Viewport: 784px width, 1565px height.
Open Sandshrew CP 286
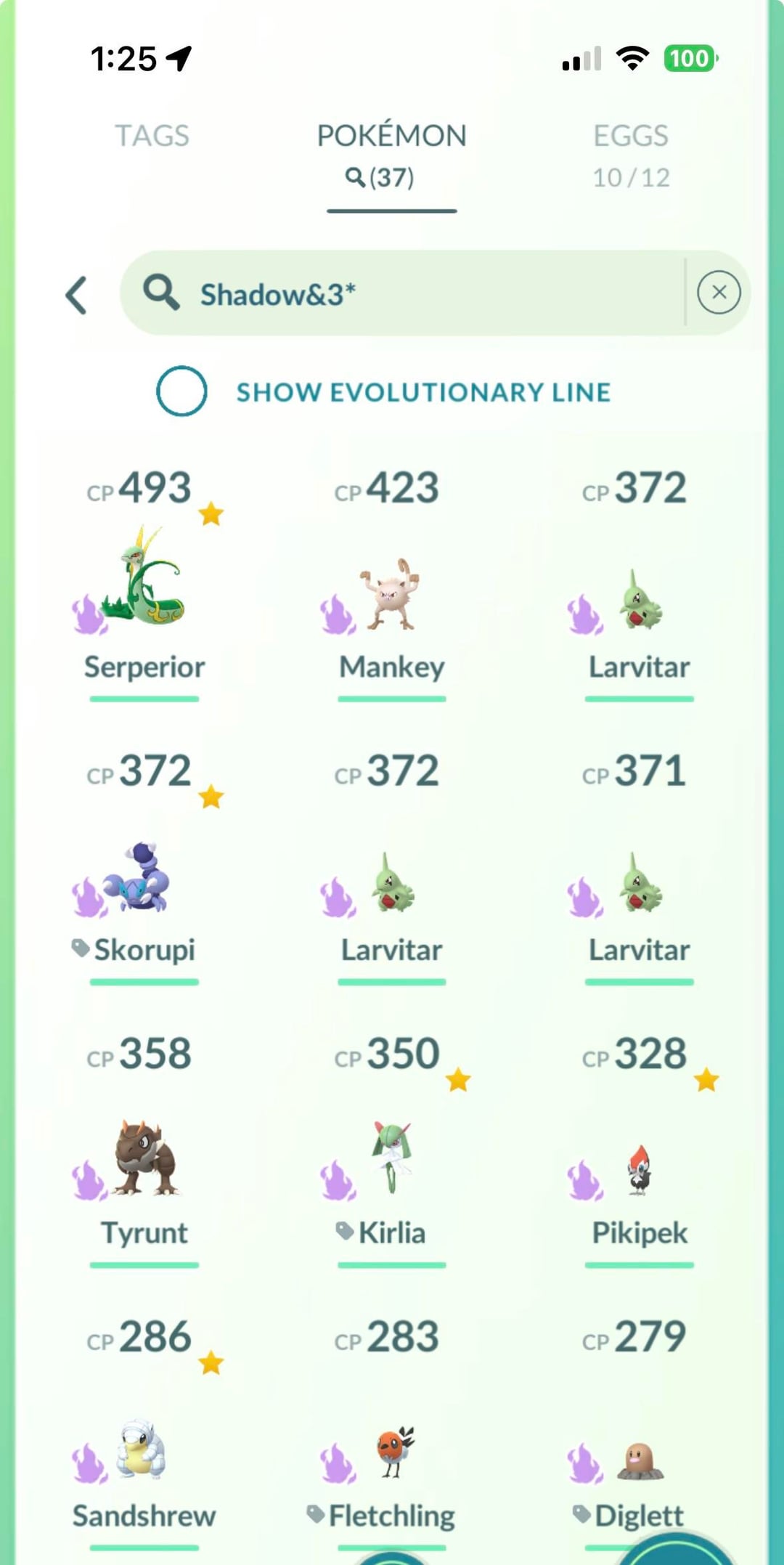click(x=144, y=1449)
